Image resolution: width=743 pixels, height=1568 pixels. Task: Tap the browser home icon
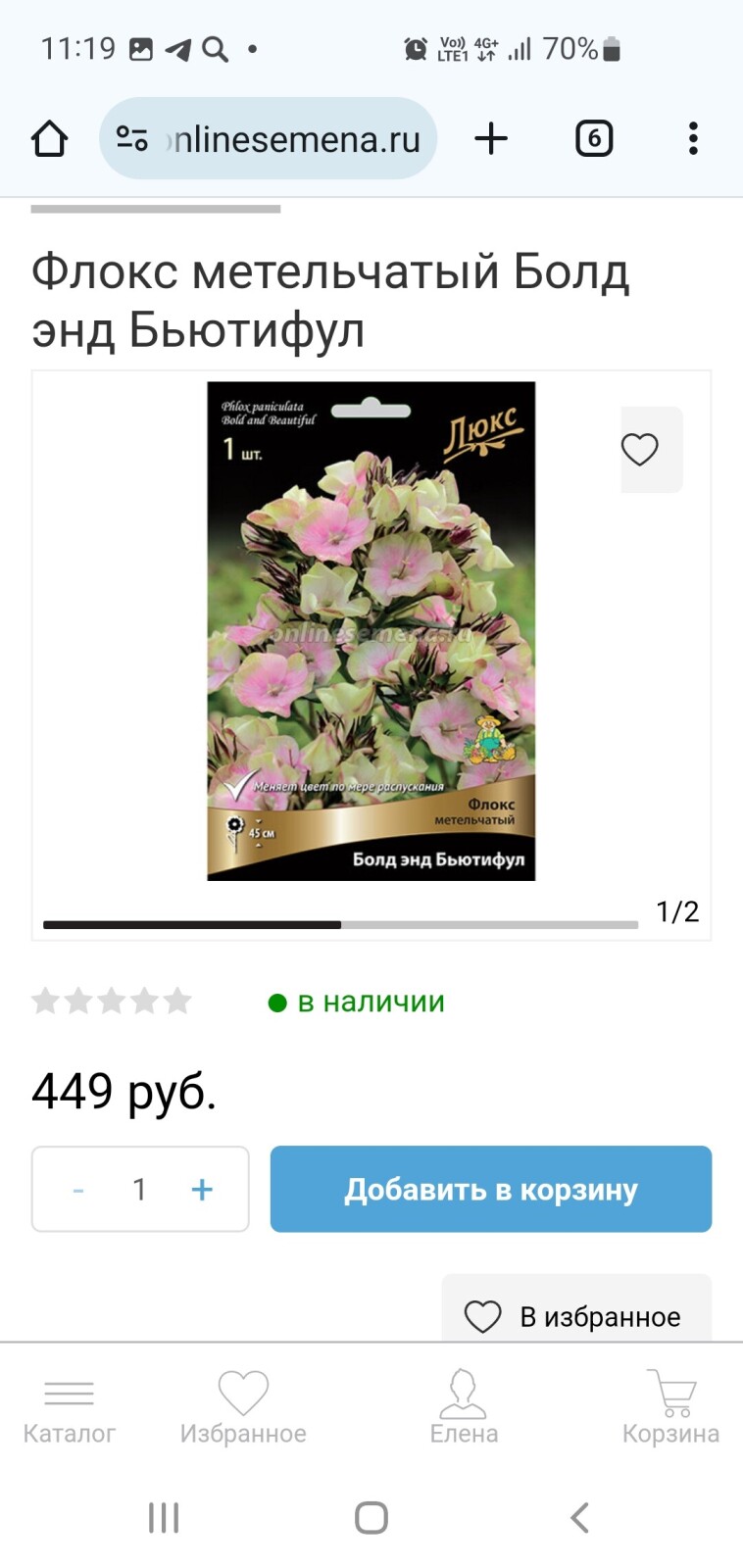[x=49, y=139]
